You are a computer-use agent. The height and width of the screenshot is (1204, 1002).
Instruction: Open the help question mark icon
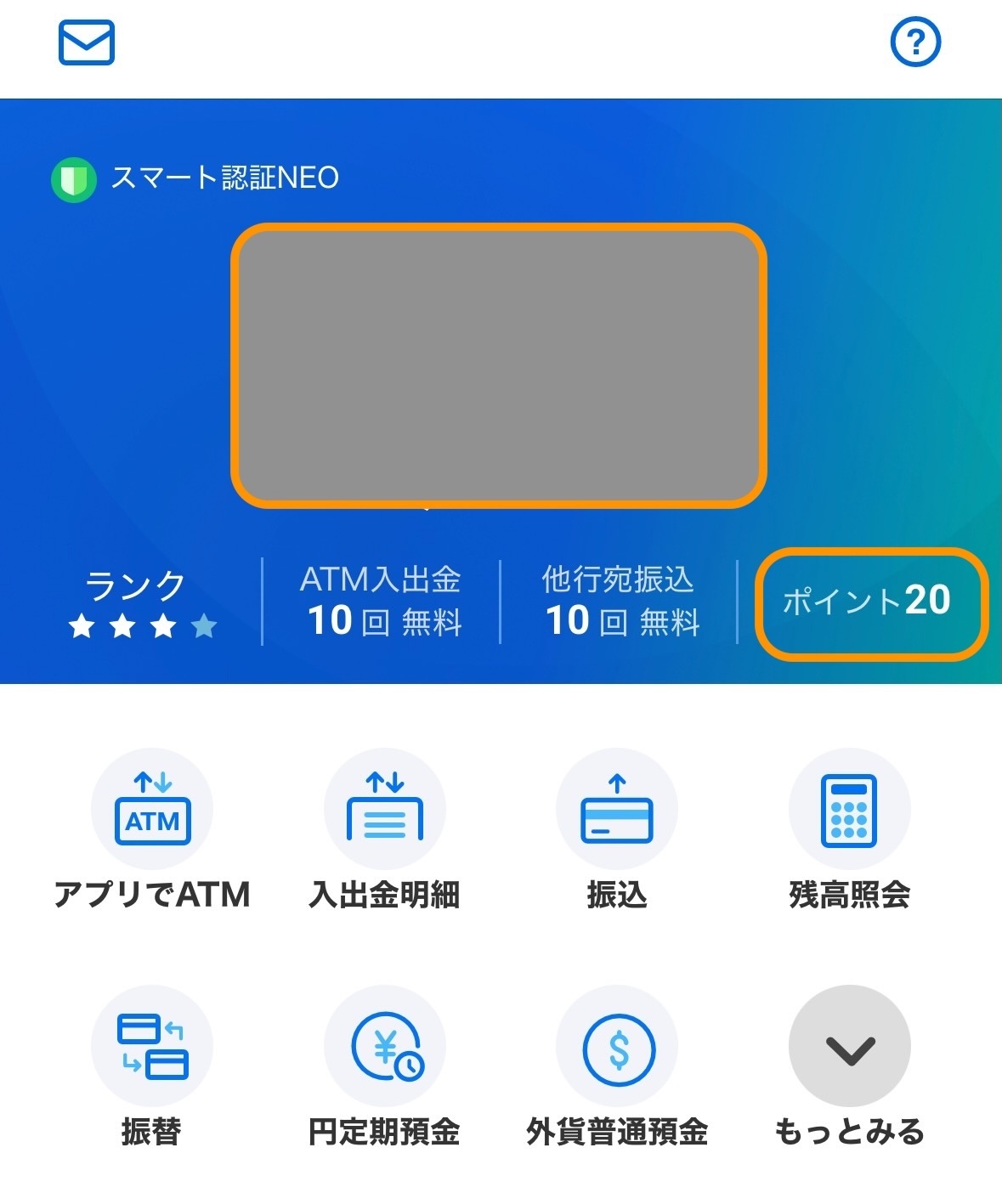tap(915, 42)
